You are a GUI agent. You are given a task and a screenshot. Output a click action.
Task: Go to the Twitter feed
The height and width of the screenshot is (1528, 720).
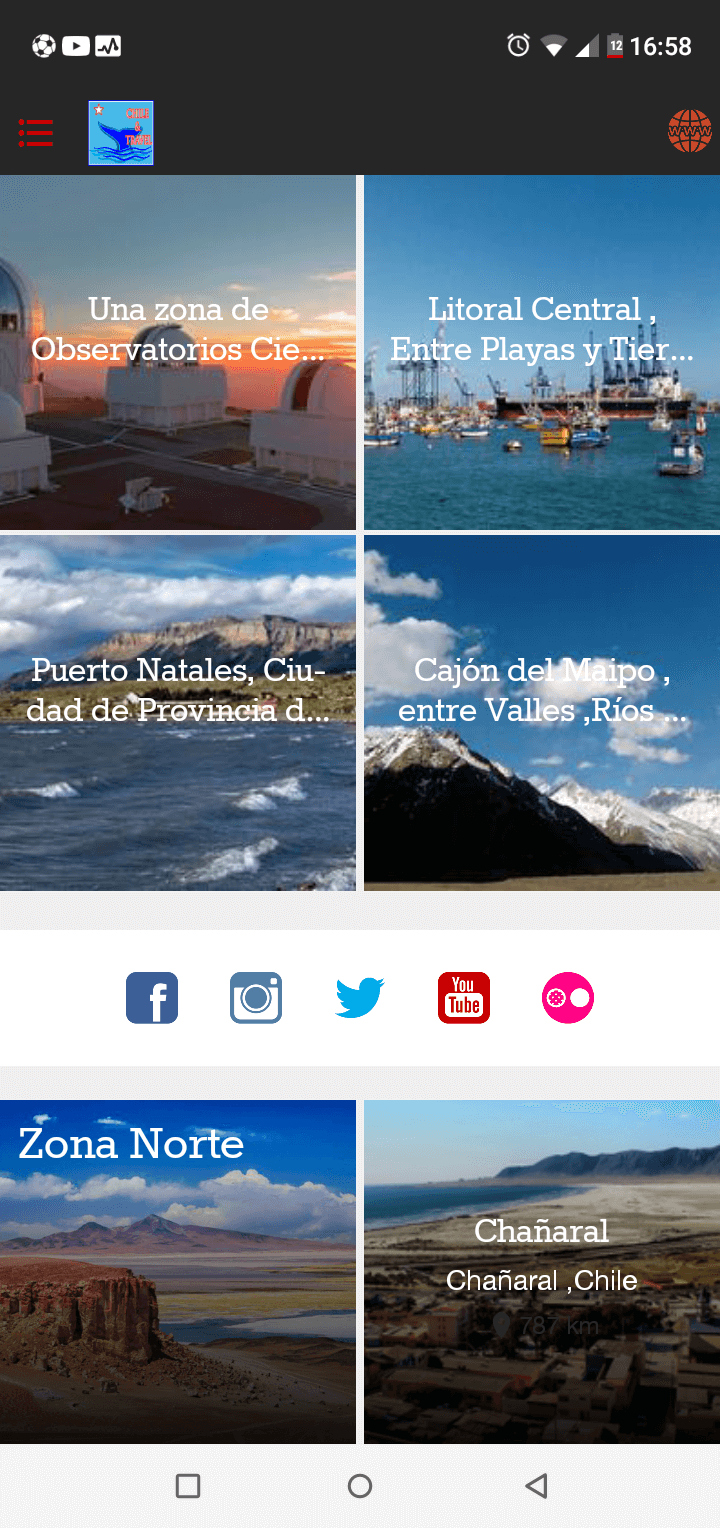click(360, 998)
